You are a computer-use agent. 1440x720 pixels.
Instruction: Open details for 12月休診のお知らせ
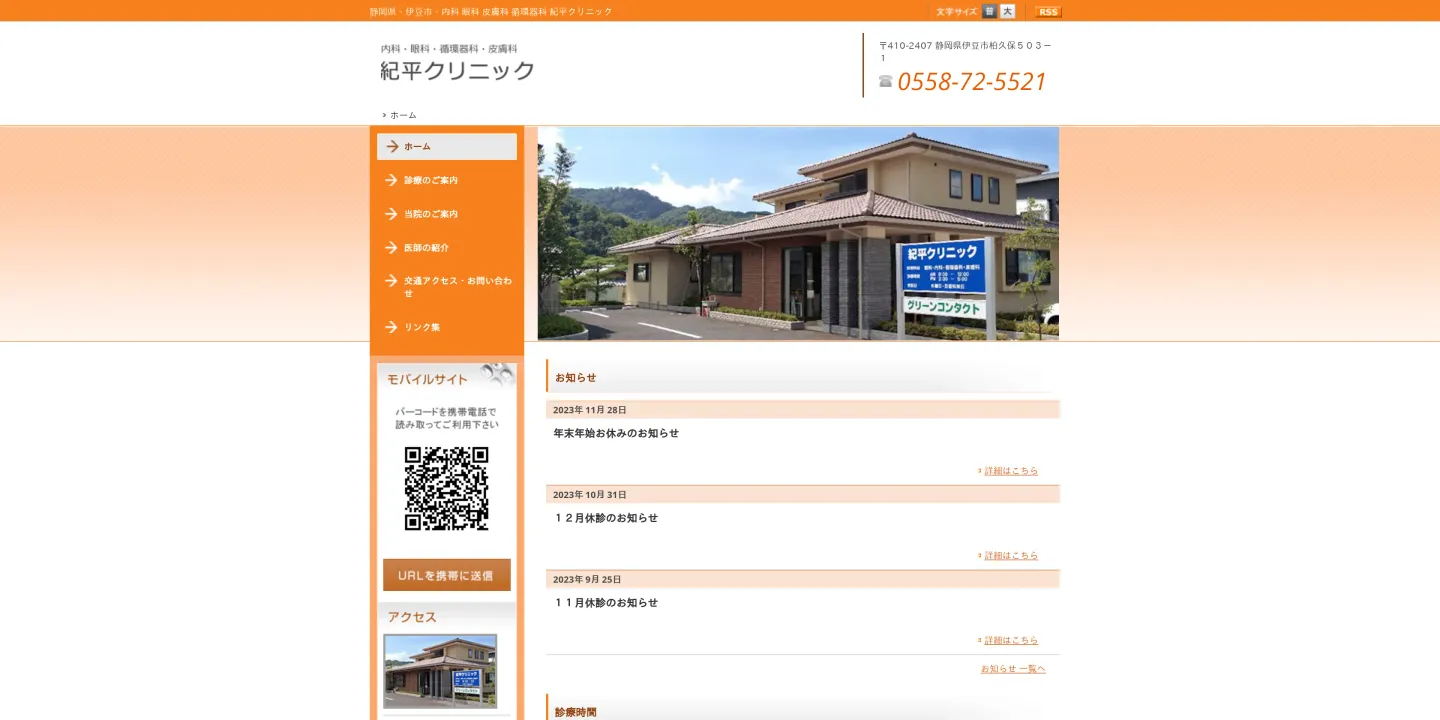pyautogui.click(x=1011, y=556)
